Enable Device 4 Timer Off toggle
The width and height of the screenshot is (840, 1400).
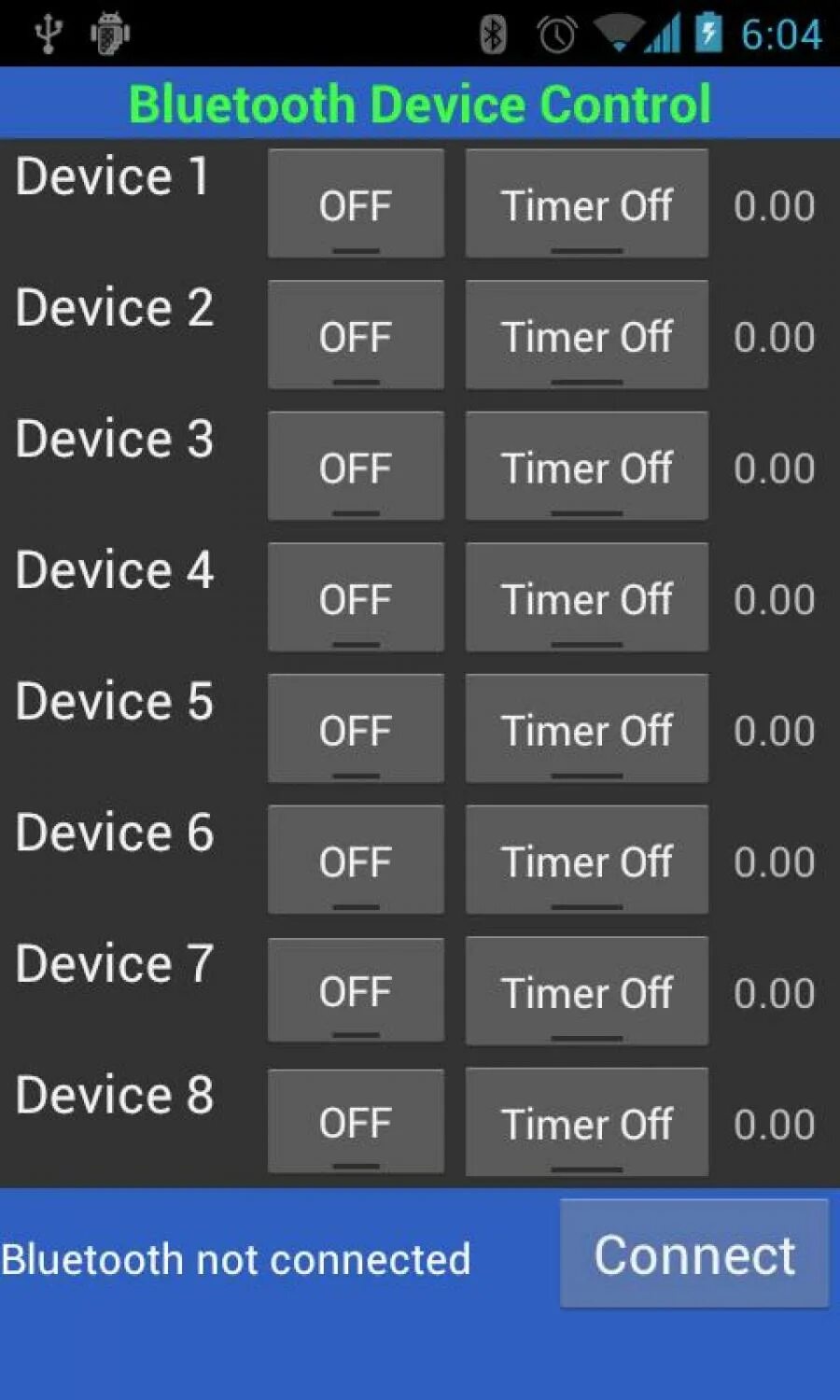[x=586, y=597]
